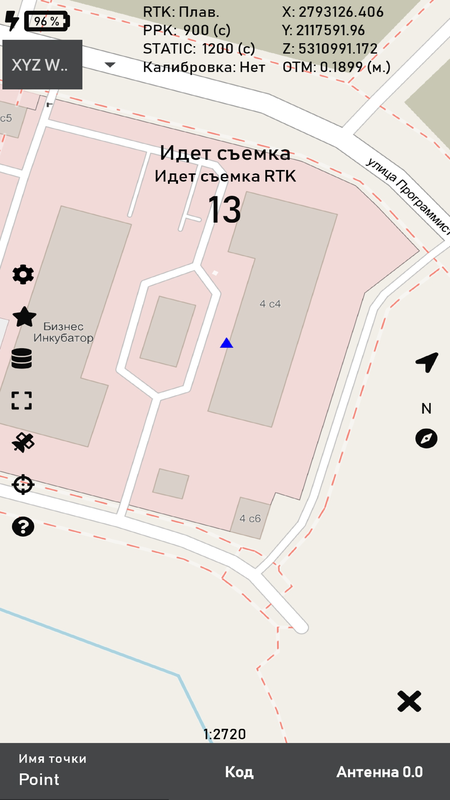Open Антенна 0.0 height setting
The height and width of the screenshot is (800, 450).
pos(380,772)
